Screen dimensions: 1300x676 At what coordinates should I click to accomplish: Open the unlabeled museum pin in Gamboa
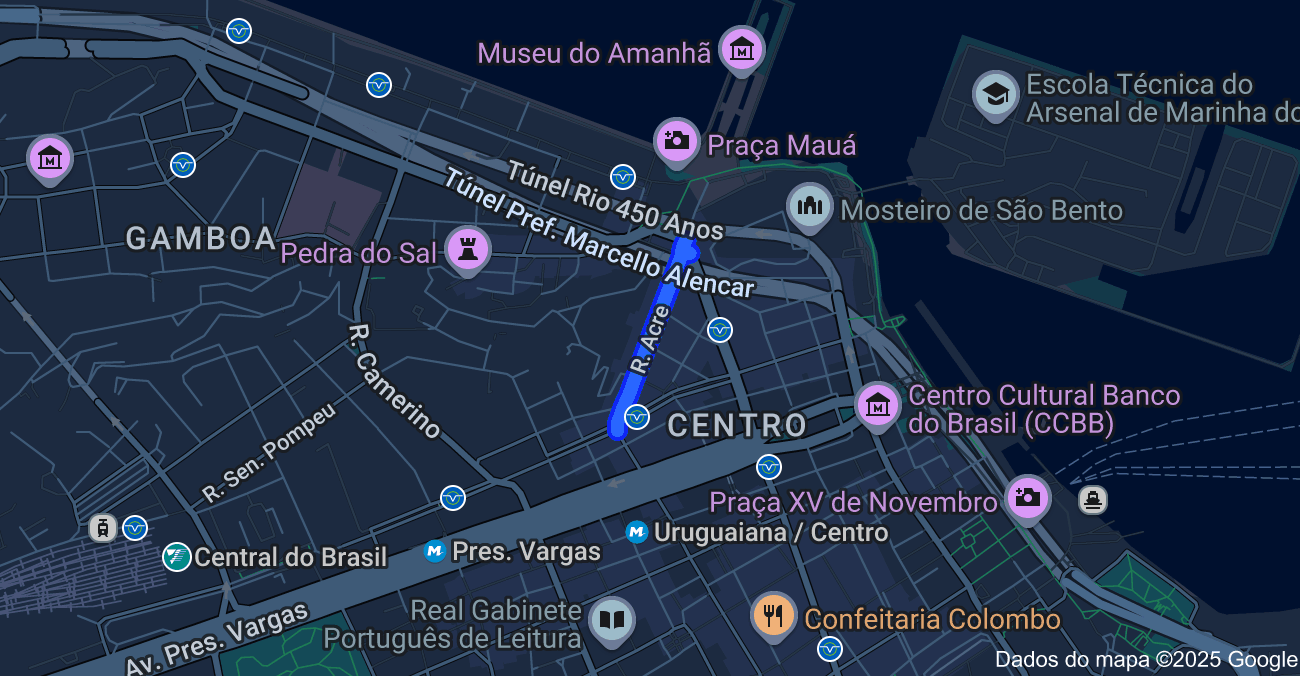tap(49, 158)
